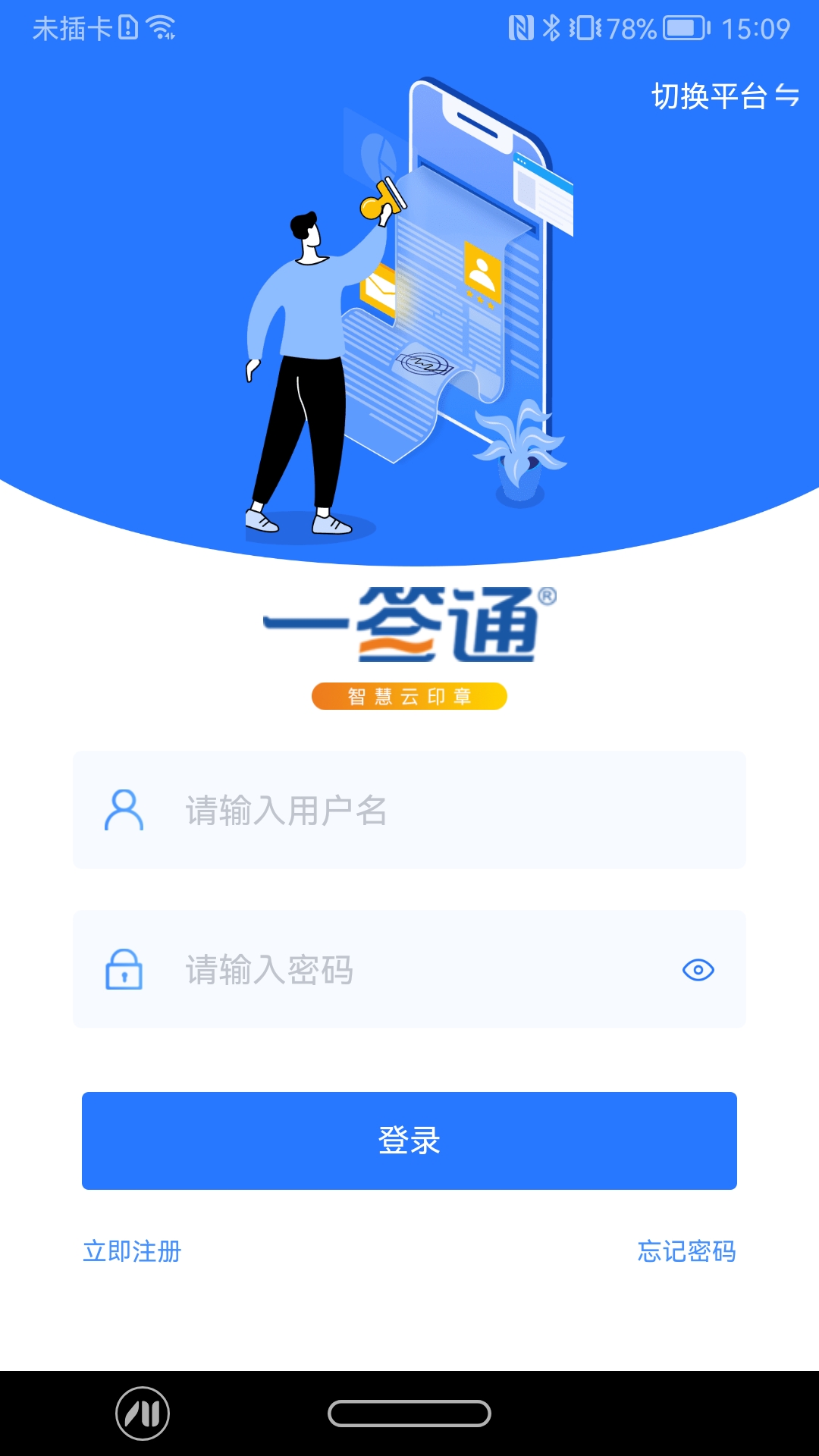Open the 忘记密码 forgot password link
819x1456 pixels.
(x=686, y=1251)
